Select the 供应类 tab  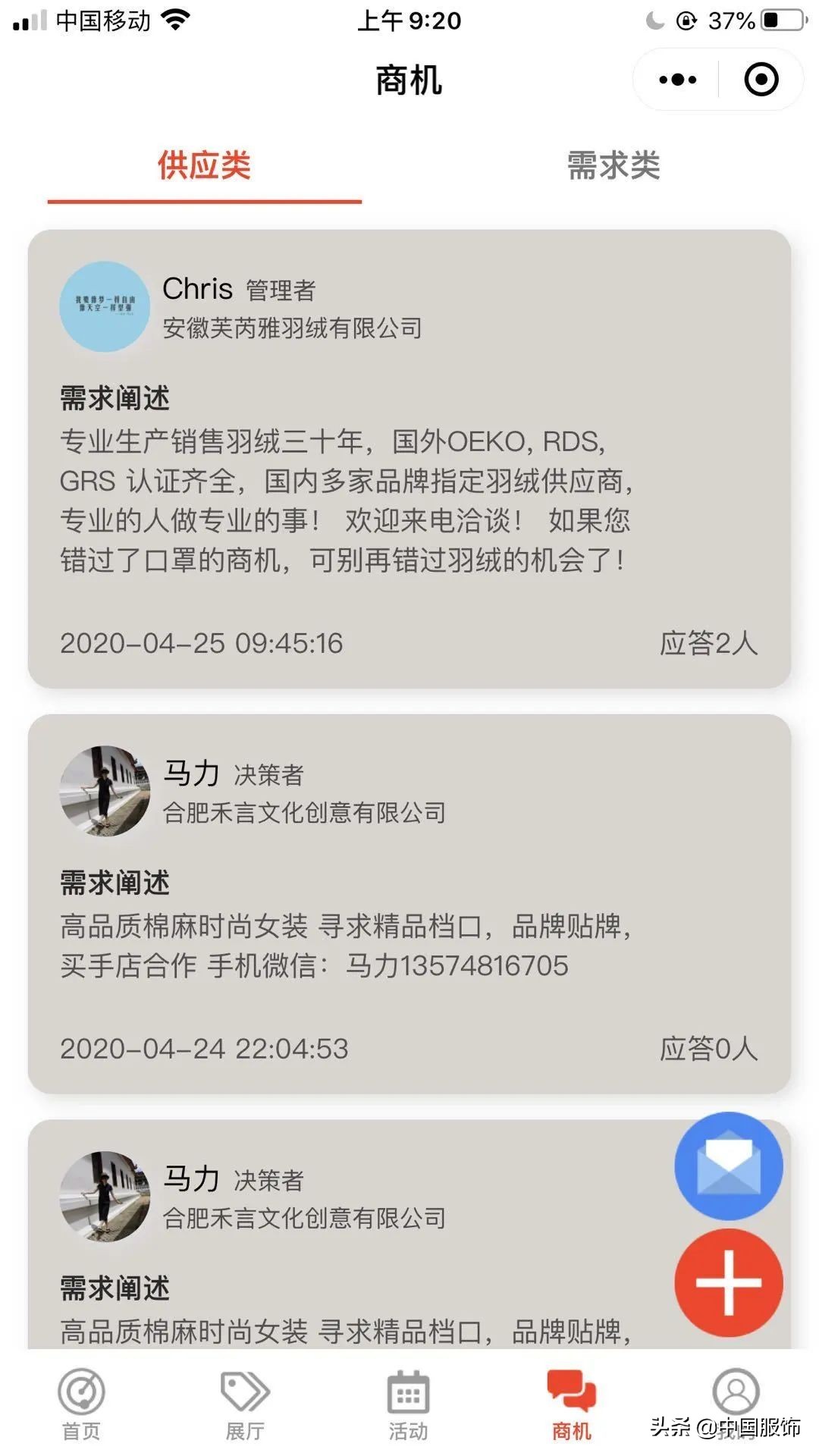[x=203, y=168]
